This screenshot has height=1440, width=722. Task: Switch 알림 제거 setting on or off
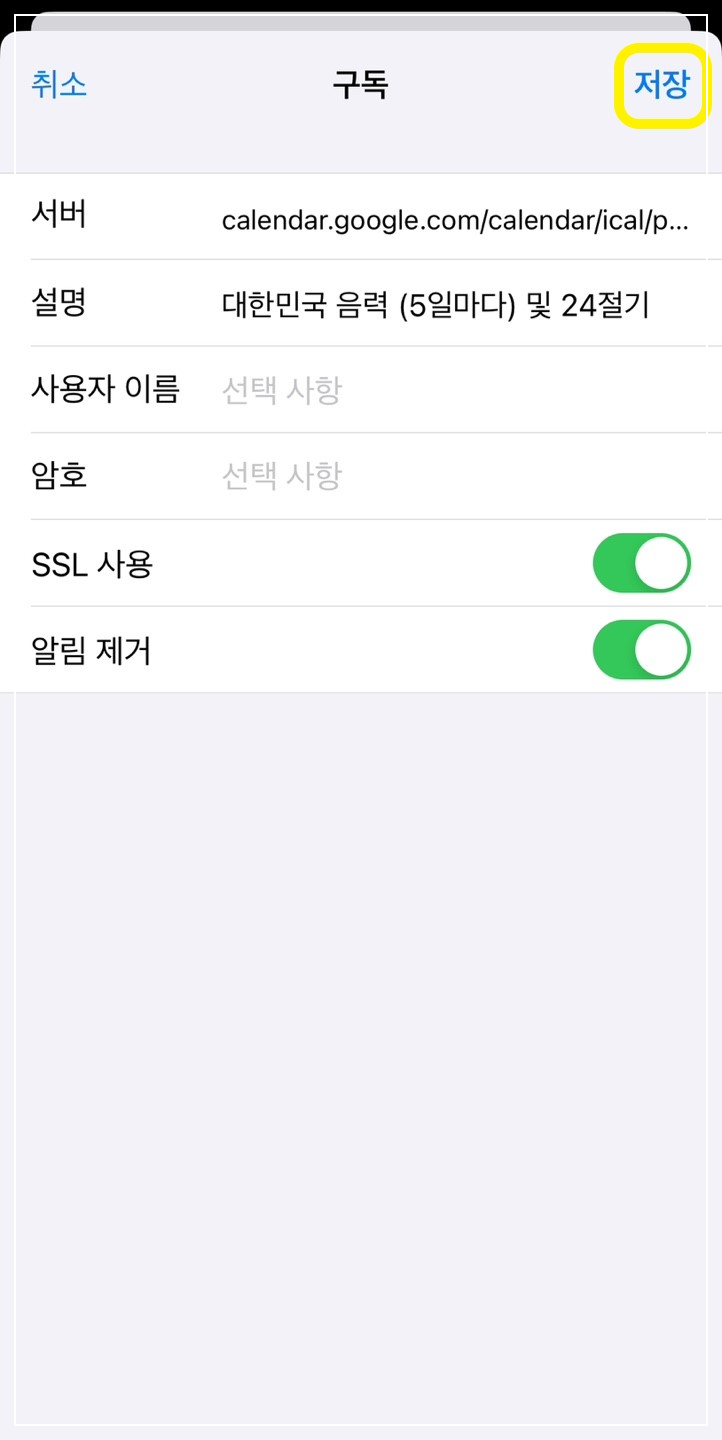[641, 650]
